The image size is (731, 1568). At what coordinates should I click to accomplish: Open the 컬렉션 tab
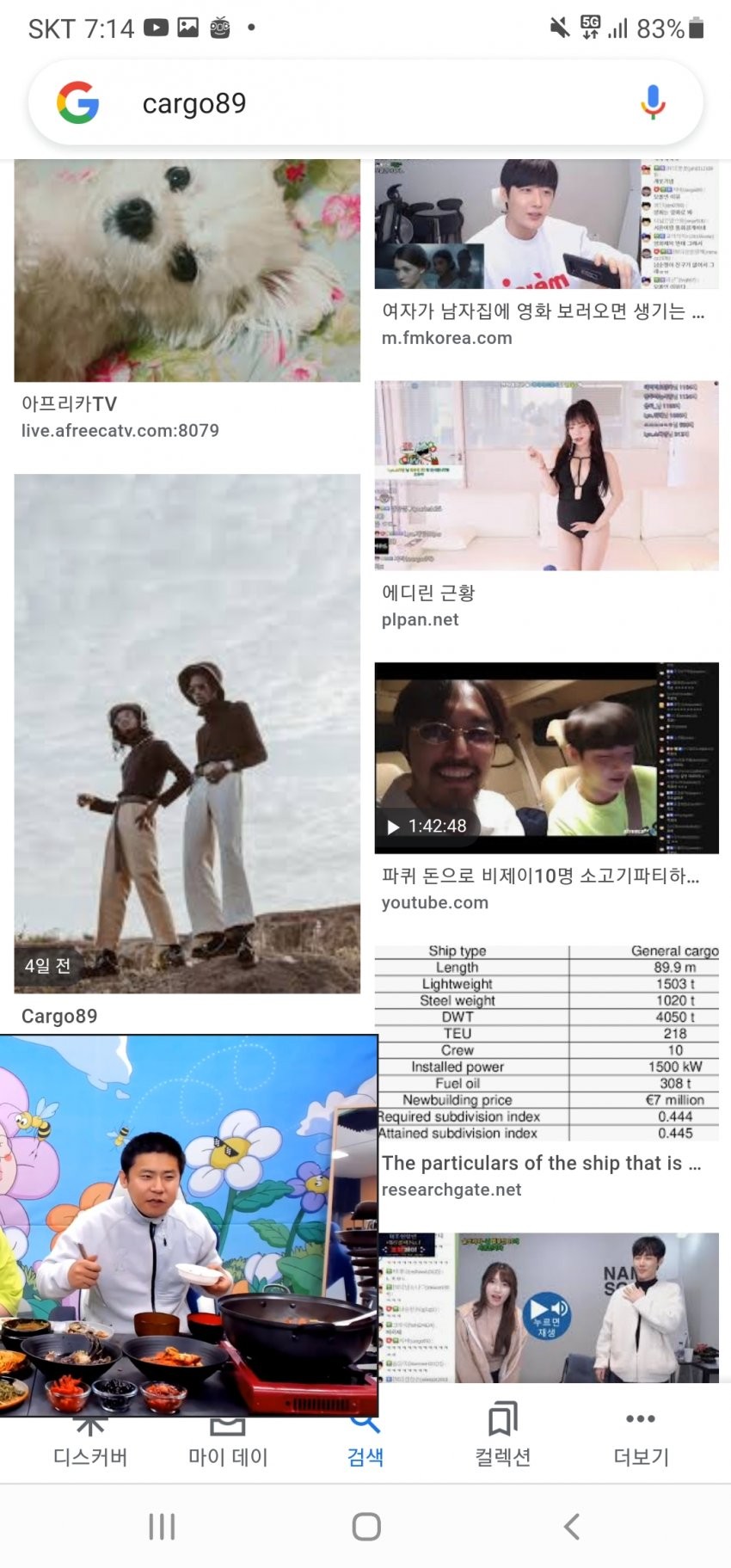503,1436
